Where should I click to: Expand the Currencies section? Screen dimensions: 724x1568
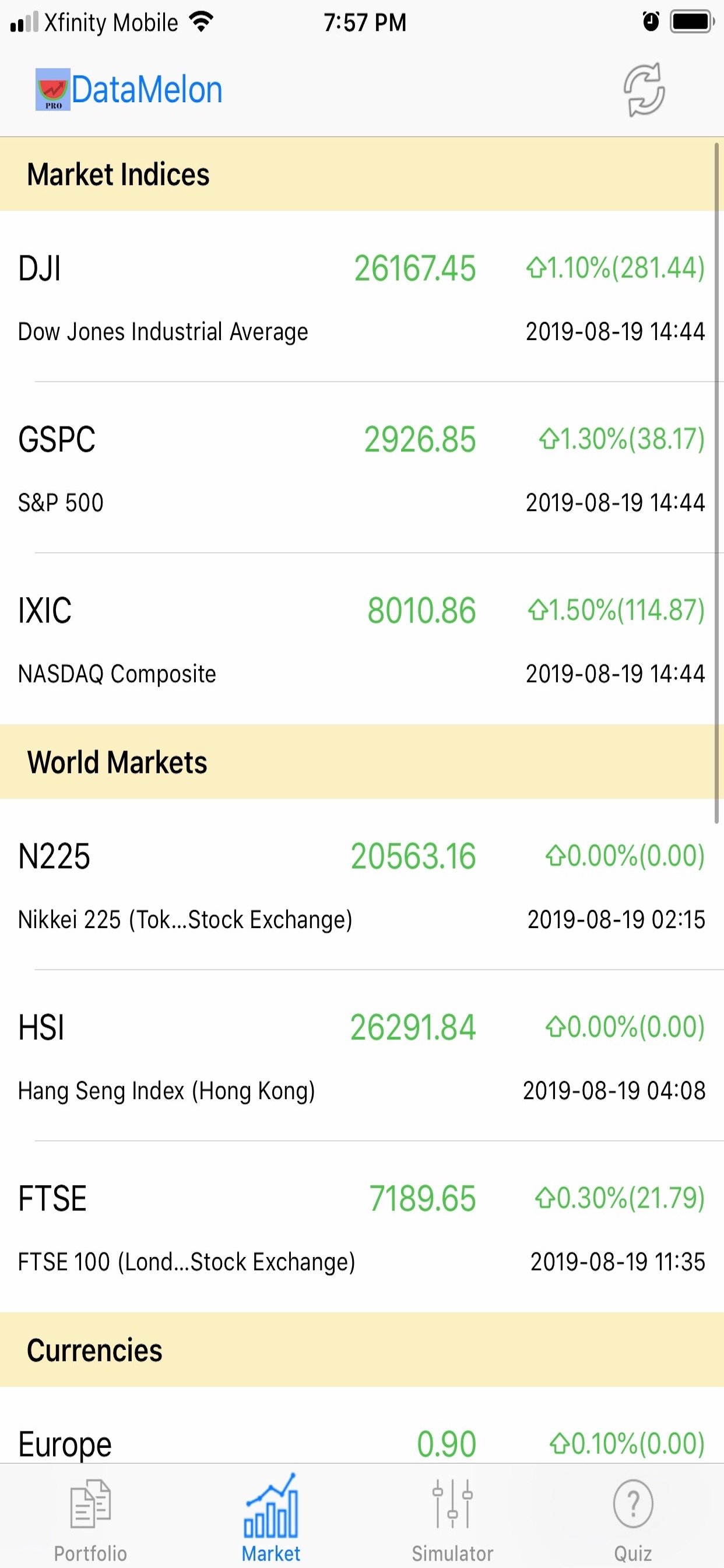(95, 1349)
